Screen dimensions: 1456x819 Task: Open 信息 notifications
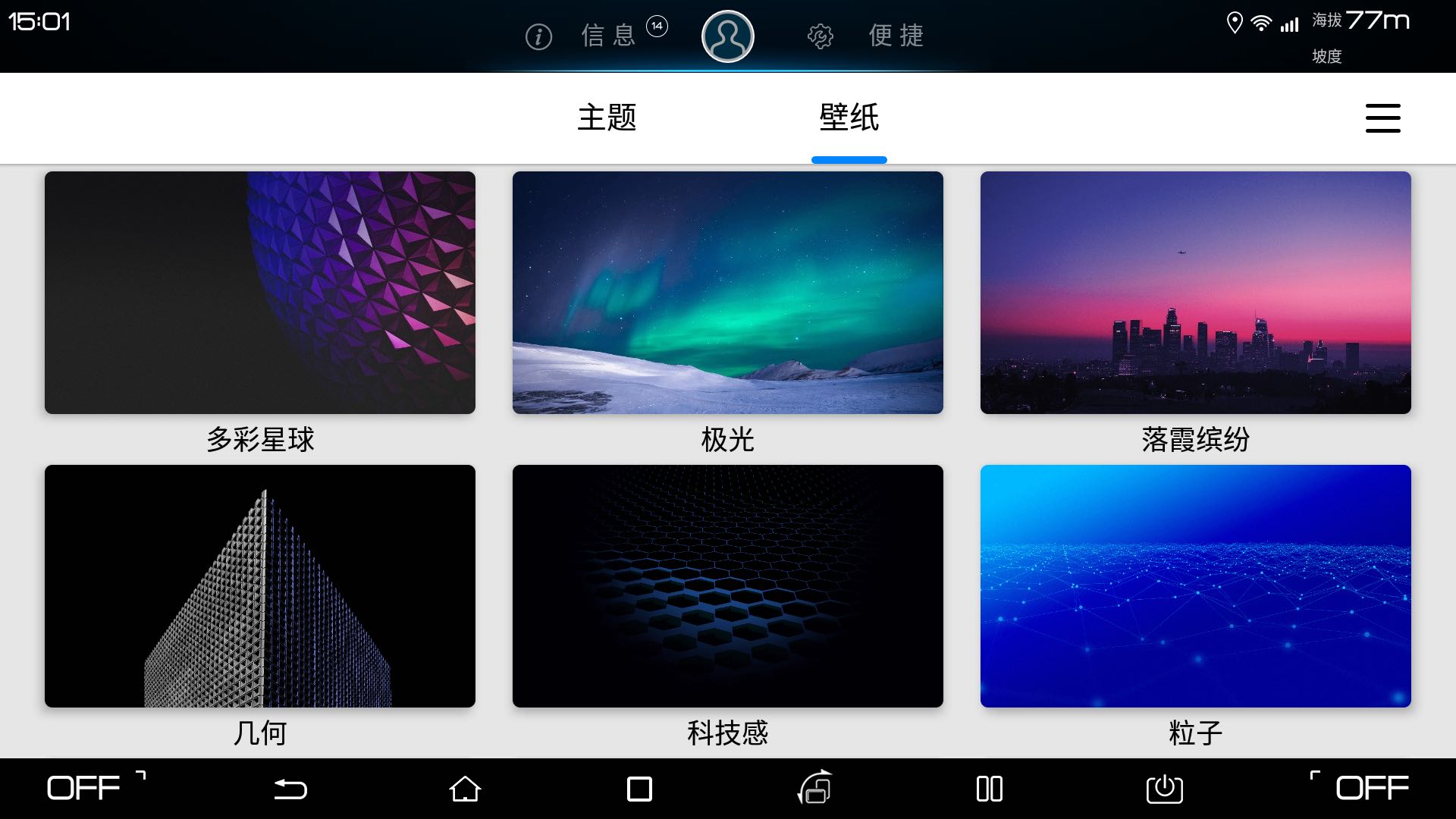point(607,36)
